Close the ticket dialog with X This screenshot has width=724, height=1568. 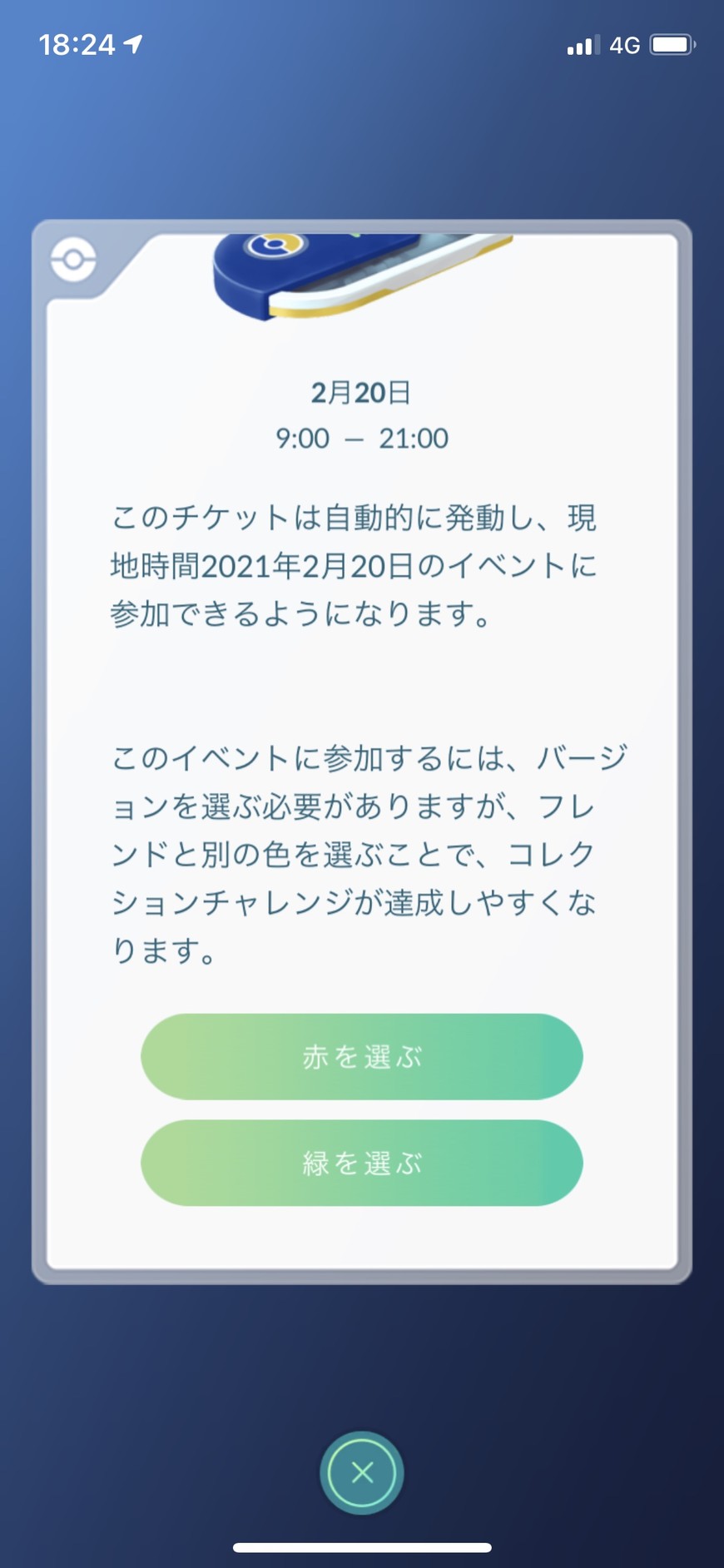362,1472
